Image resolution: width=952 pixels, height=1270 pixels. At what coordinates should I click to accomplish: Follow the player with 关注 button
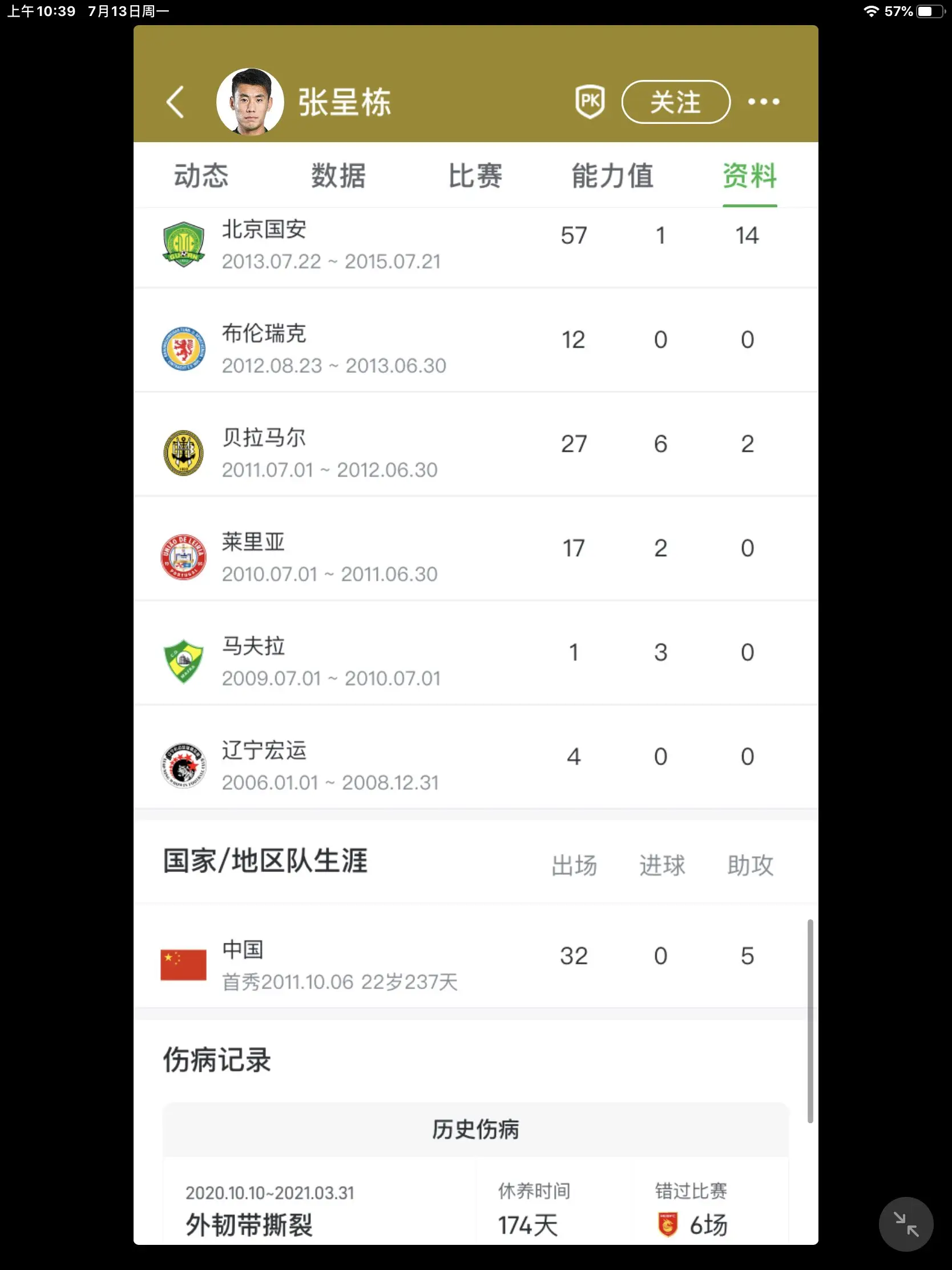pos(675,102)
